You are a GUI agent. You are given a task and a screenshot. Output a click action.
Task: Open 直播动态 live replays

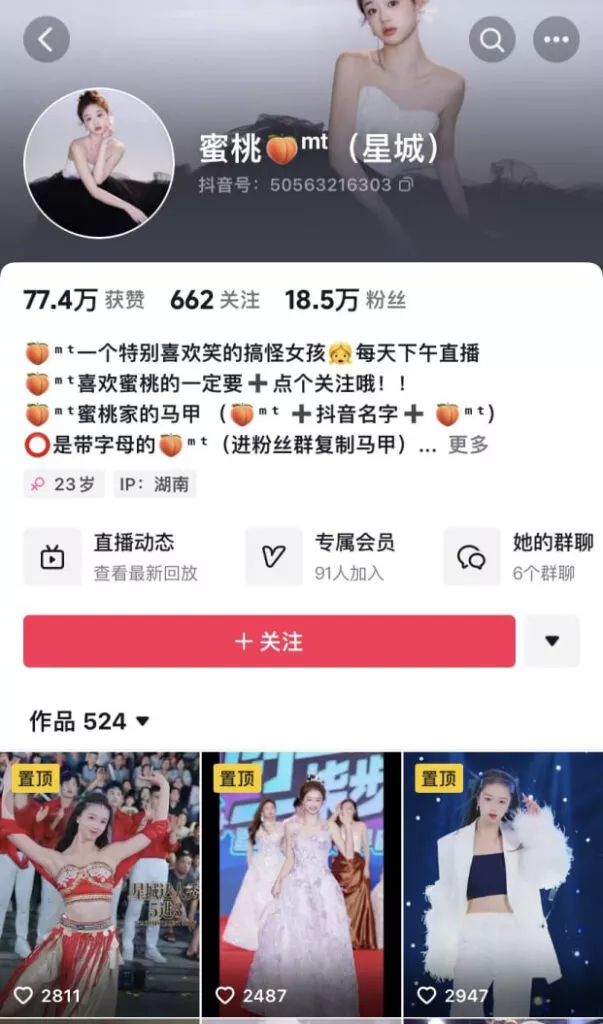[118, 556]
